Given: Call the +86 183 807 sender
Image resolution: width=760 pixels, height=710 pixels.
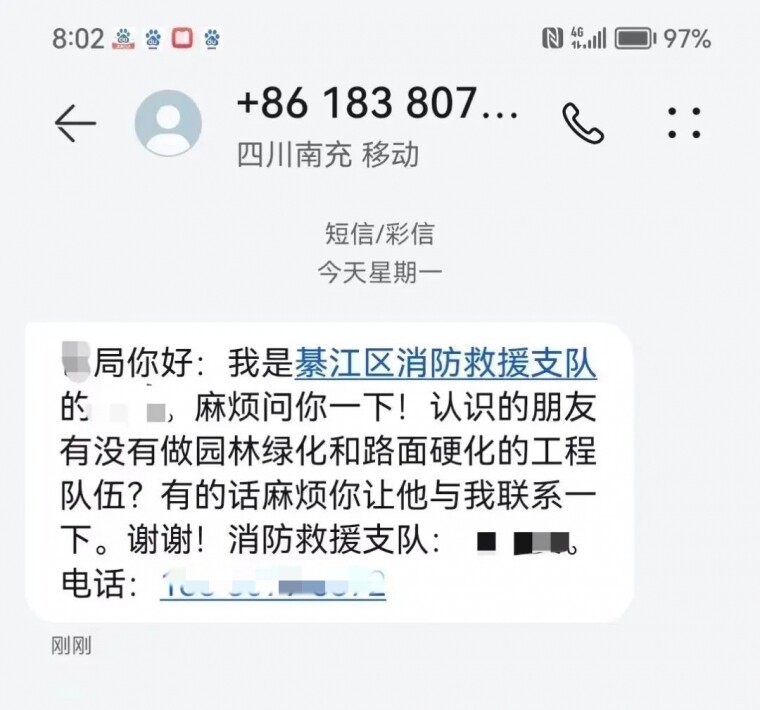Looking at the screenshot, I should [x=583, y=123].
